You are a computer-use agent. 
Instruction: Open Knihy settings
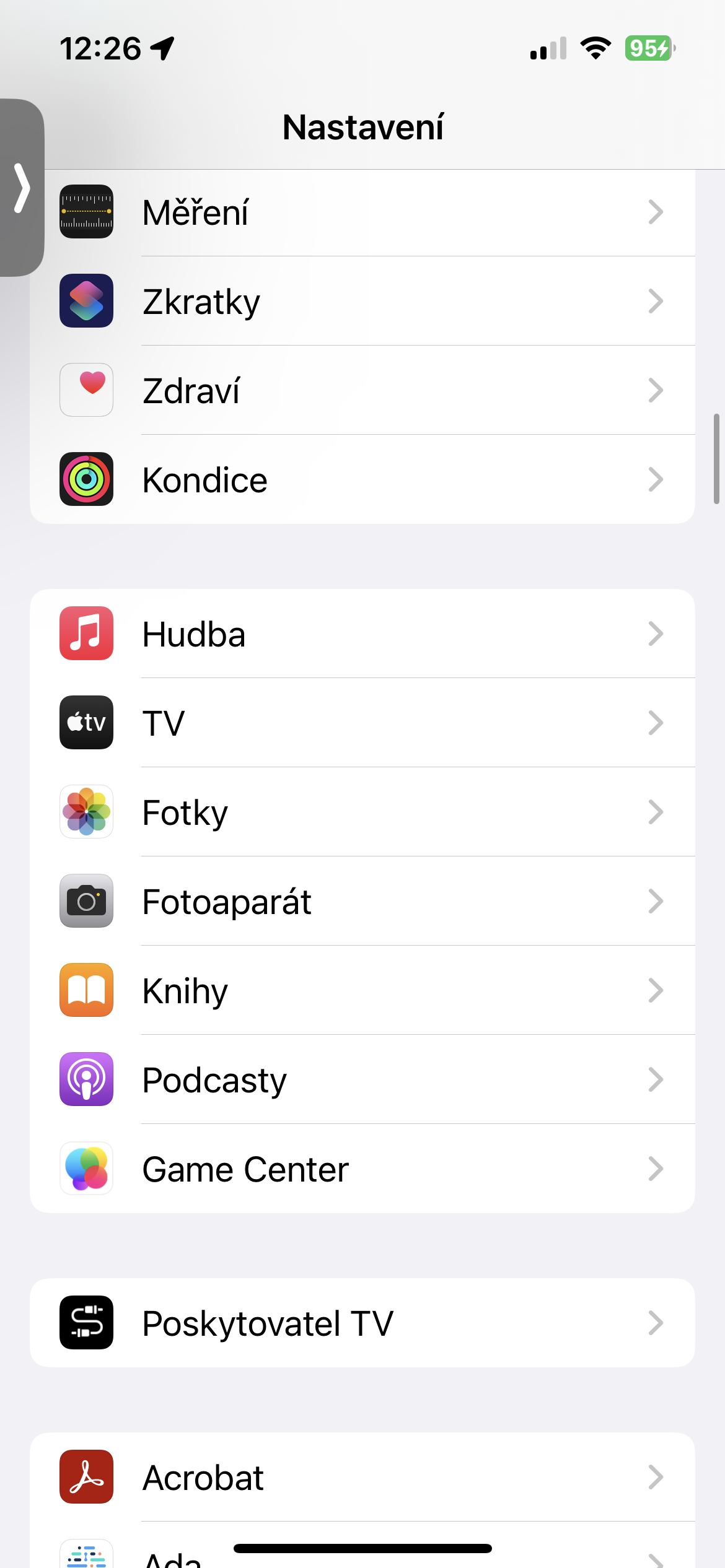pos(362,991)
